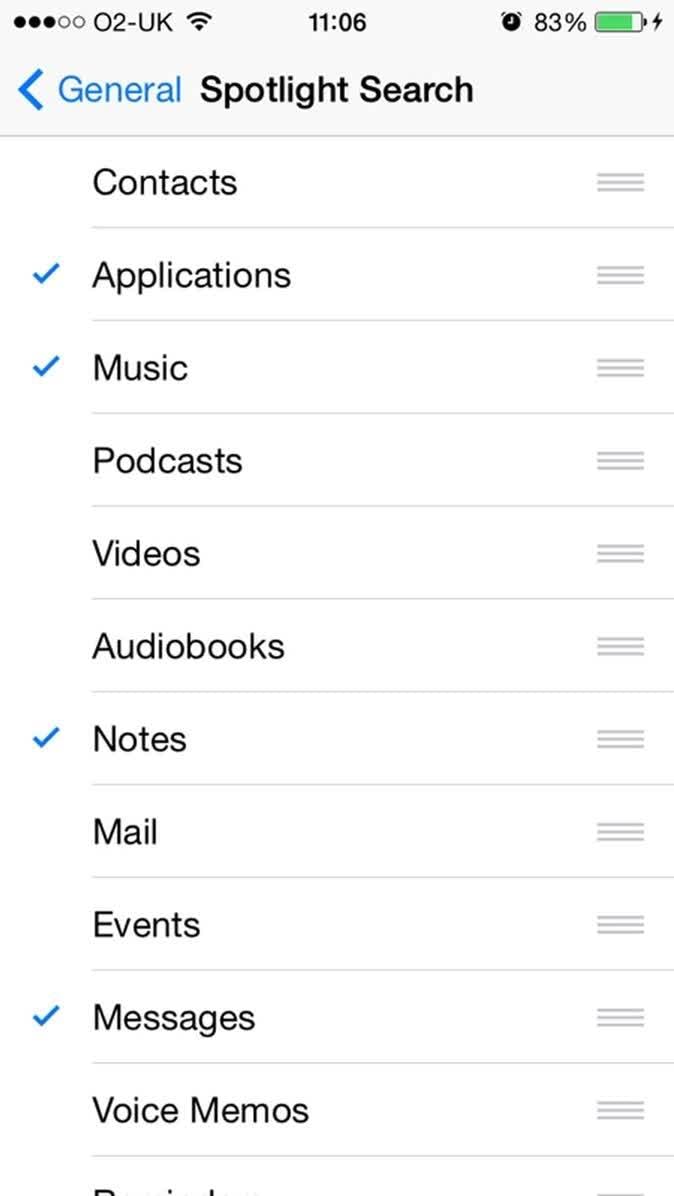This screenshot has width=674, height=1196.
Task: Turn on Audiobooks search results
Action: click(x=188, y=647)
